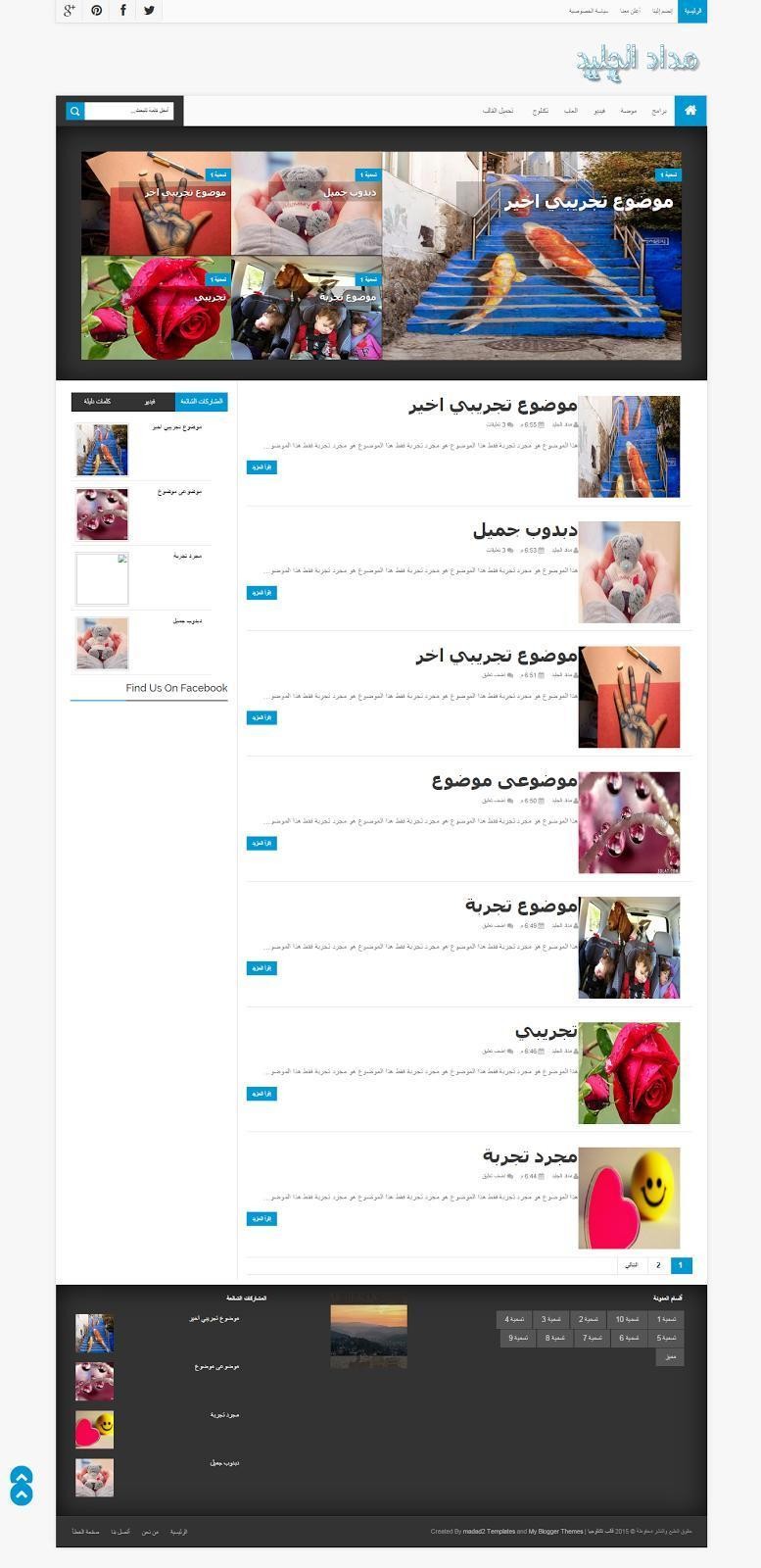Tap the scroll-to-top double arrow button

[x=22, y=1486]
